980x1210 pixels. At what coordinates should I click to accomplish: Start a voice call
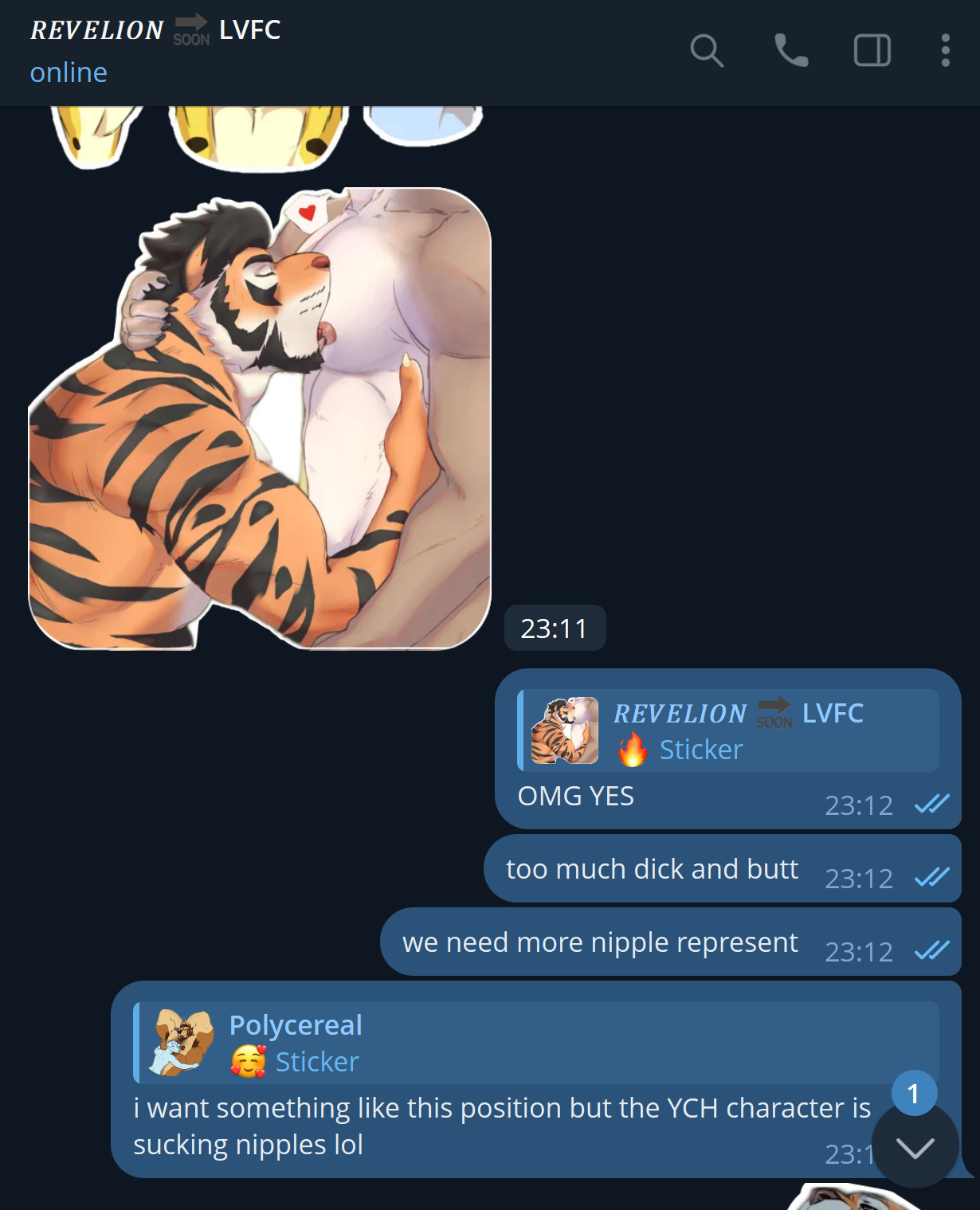791,51
